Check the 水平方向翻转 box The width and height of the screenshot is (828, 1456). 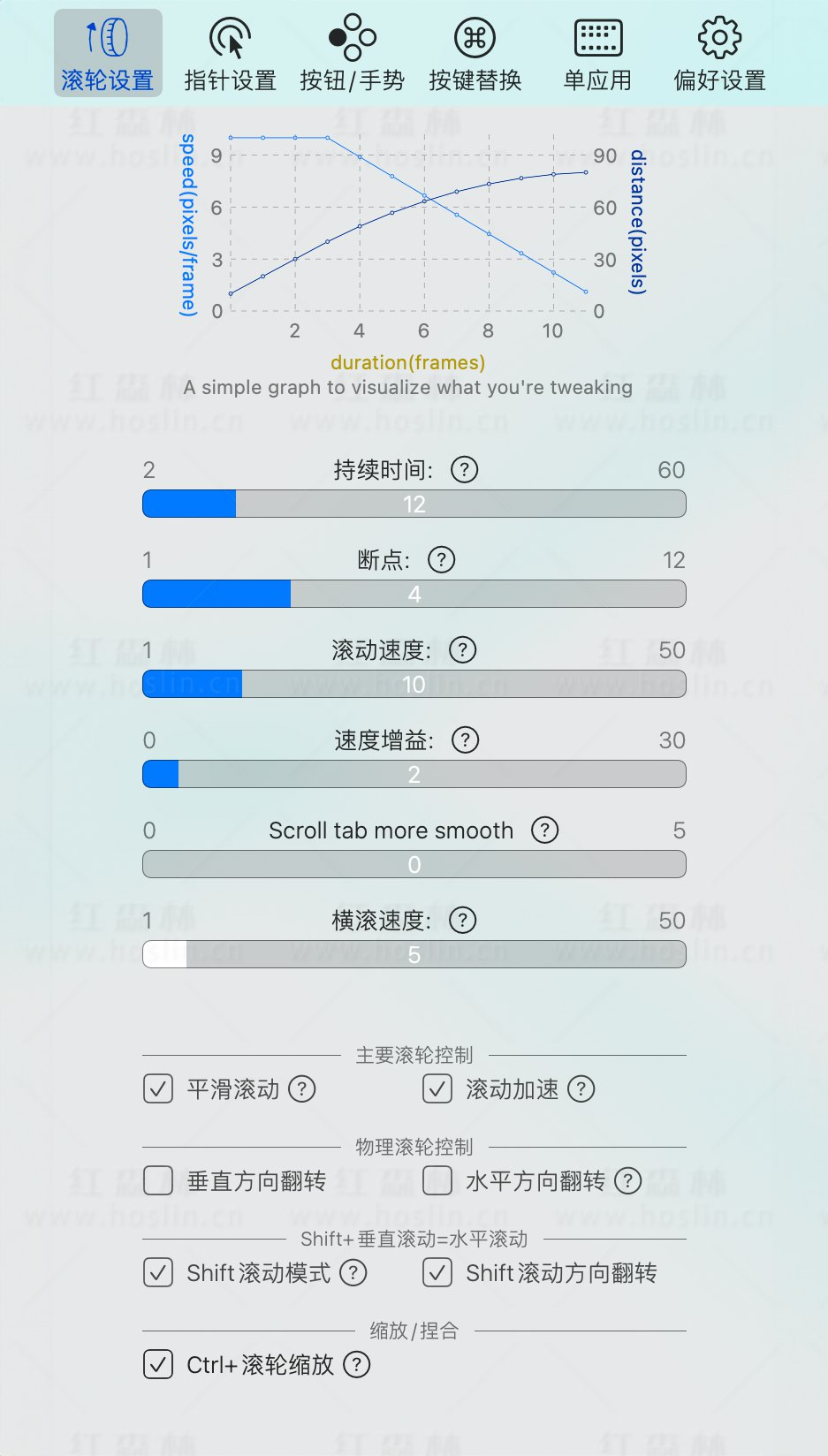click(x=437, y=1180)
